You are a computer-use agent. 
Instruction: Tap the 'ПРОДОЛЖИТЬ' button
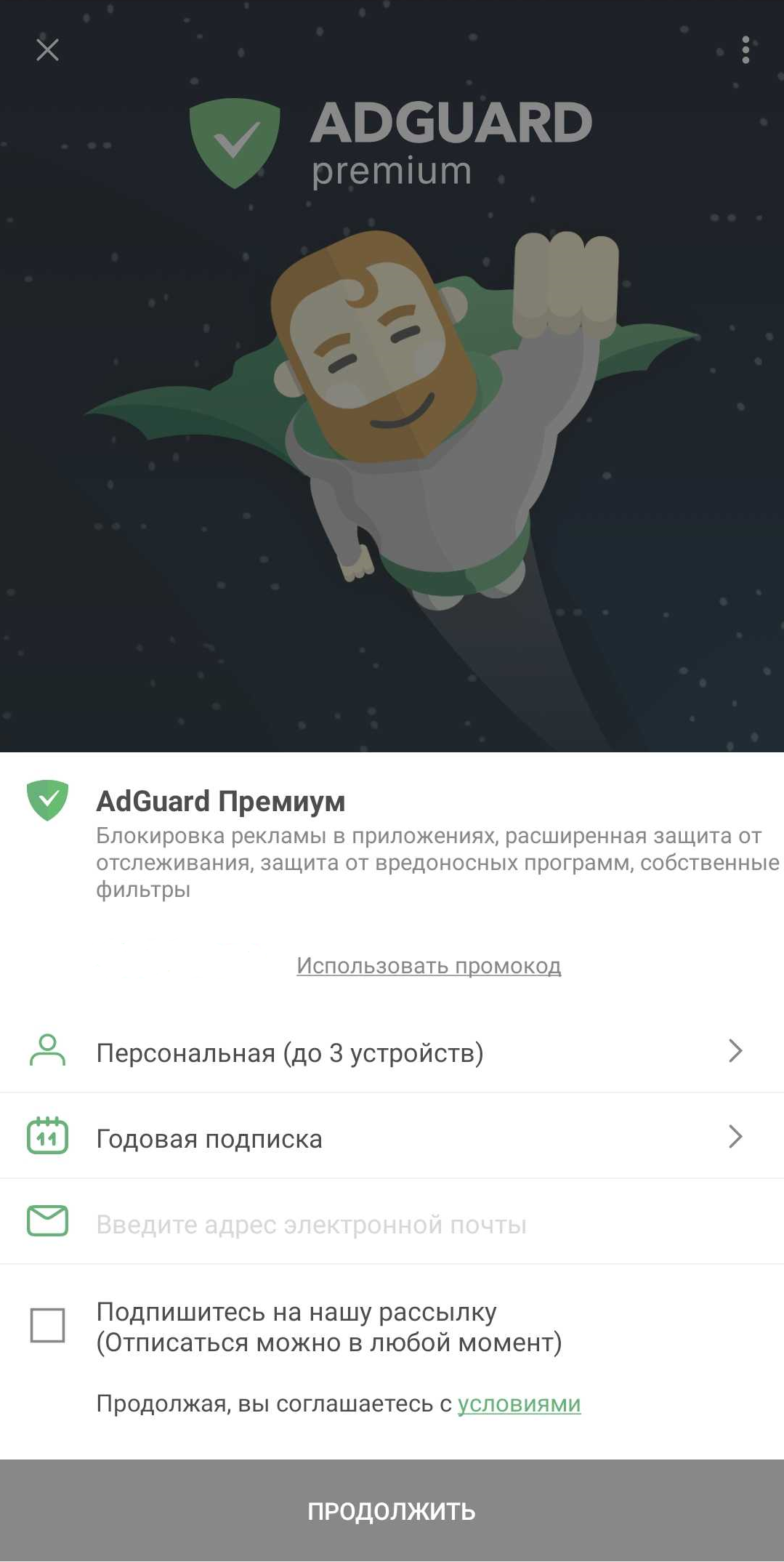(392, 1510)
